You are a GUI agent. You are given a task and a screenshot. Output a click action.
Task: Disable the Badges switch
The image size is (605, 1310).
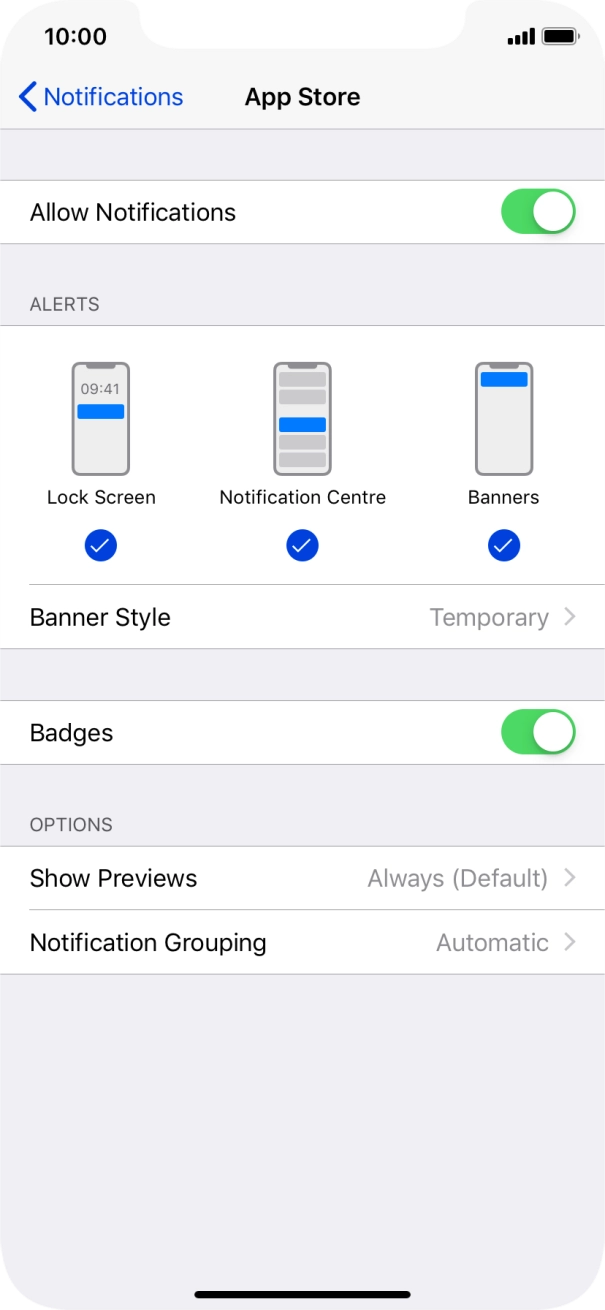(x=538, y=732)
